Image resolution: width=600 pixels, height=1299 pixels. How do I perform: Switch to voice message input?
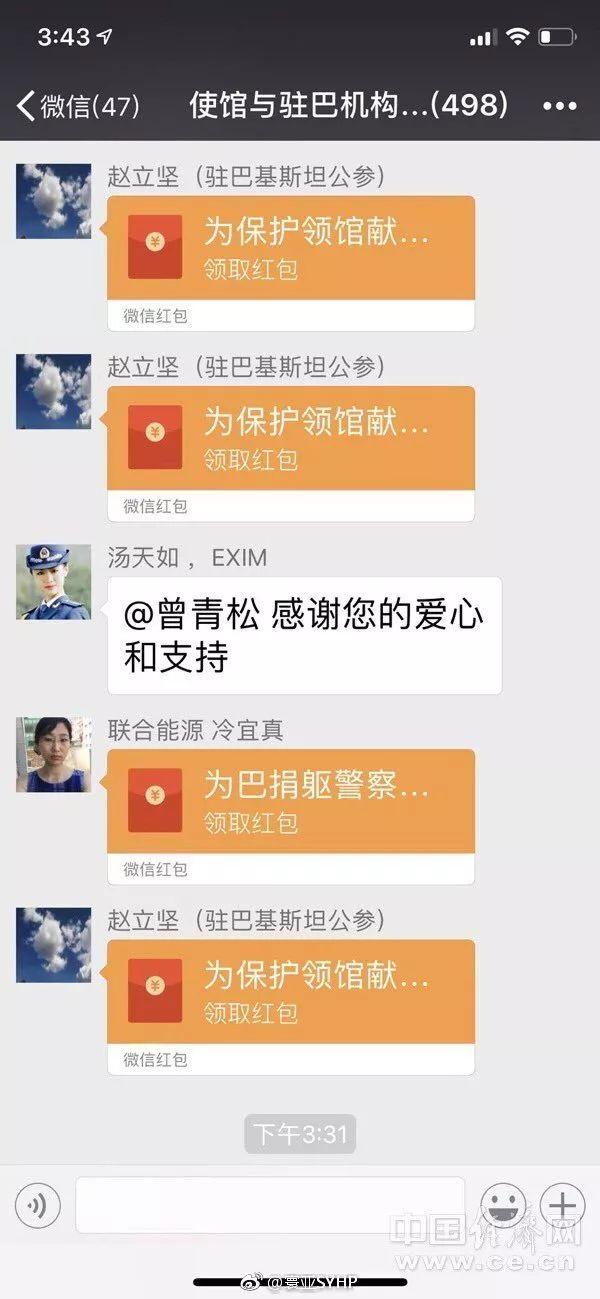38,1206
